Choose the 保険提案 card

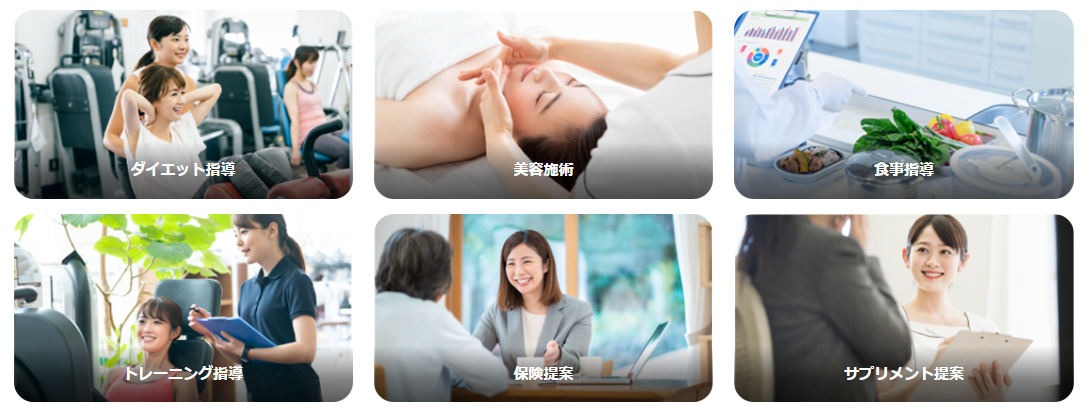544,308
